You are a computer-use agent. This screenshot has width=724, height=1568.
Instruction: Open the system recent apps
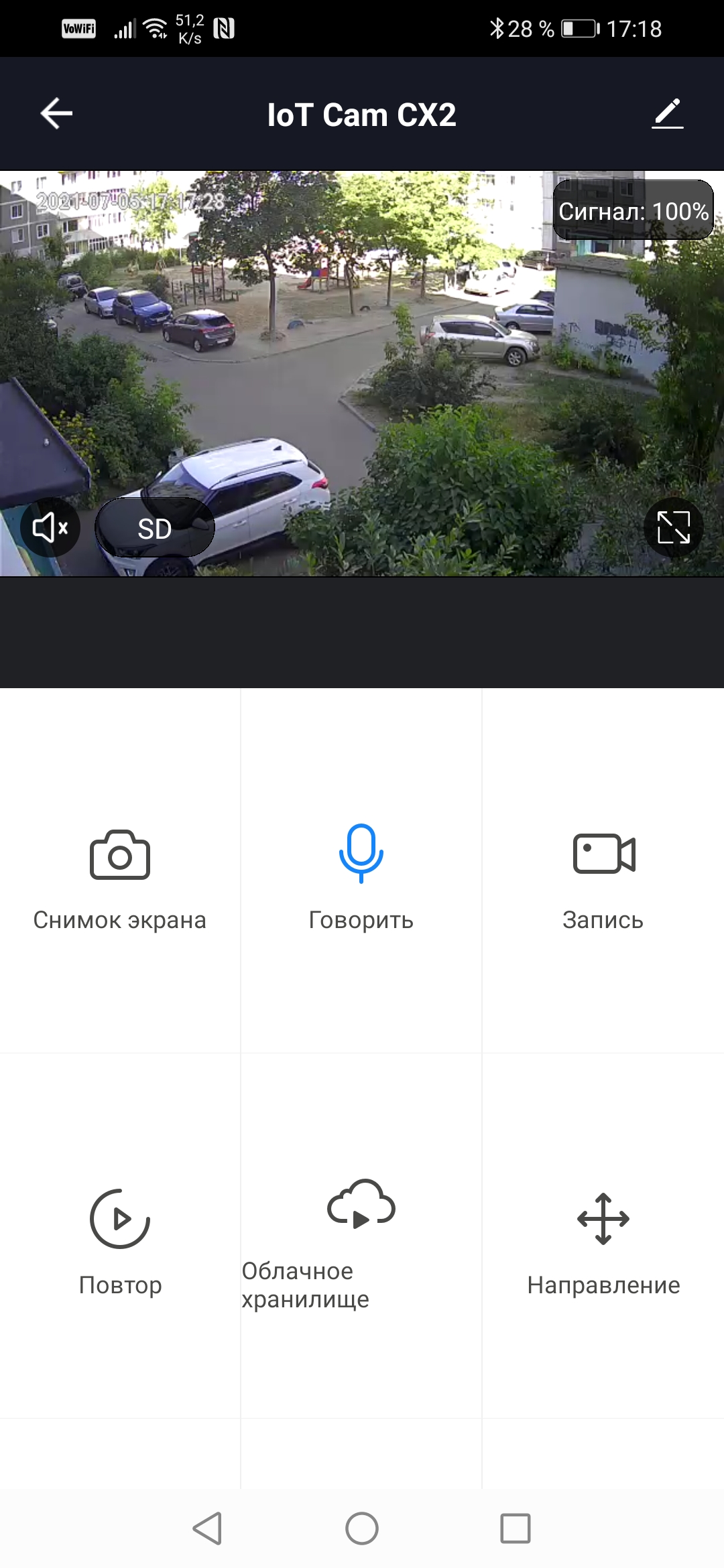[516, 1528]
